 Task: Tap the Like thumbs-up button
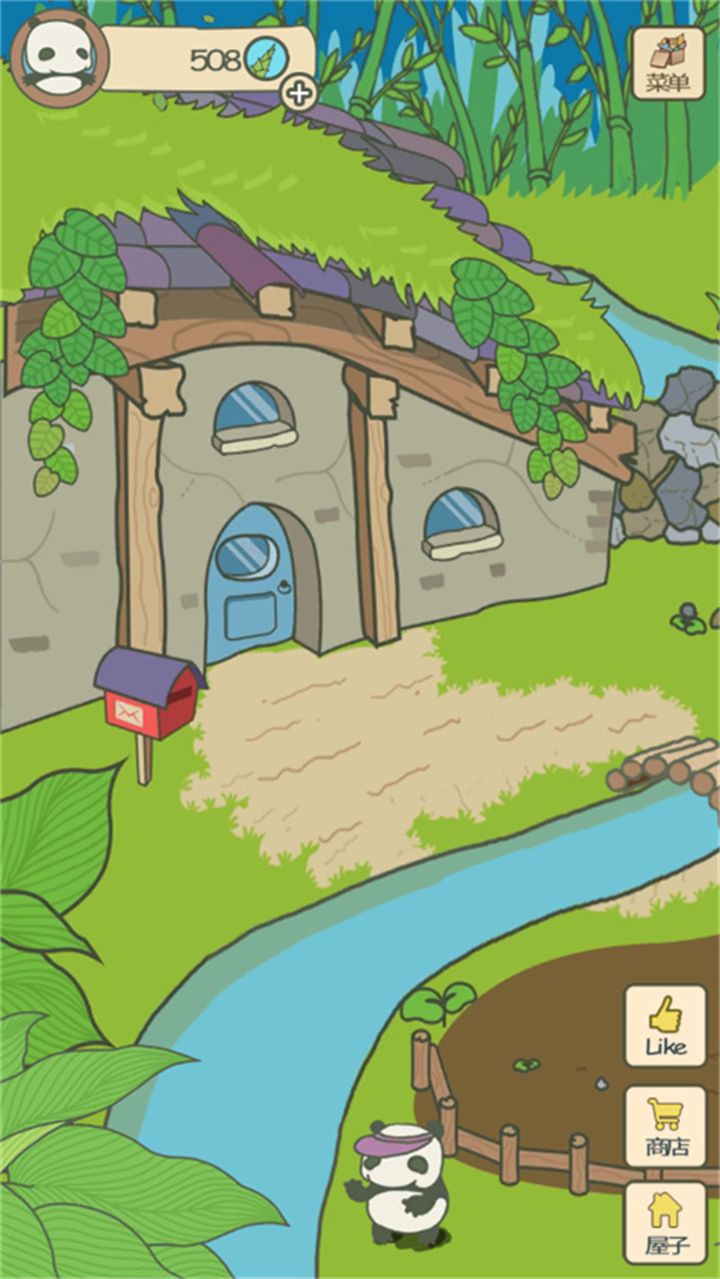coord(665,1027)
